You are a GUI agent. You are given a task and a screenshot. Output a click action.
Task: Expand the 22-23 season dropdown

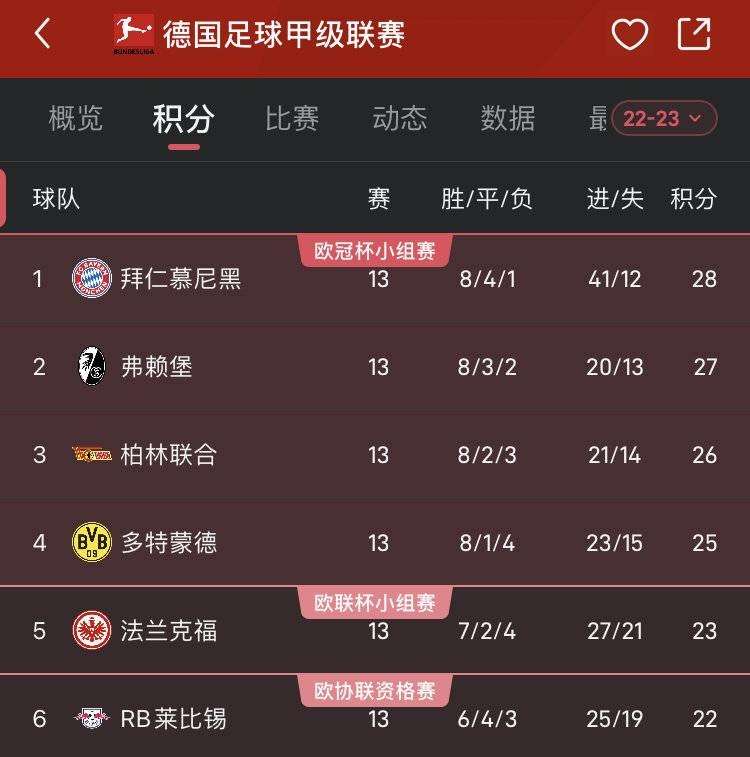664,119
